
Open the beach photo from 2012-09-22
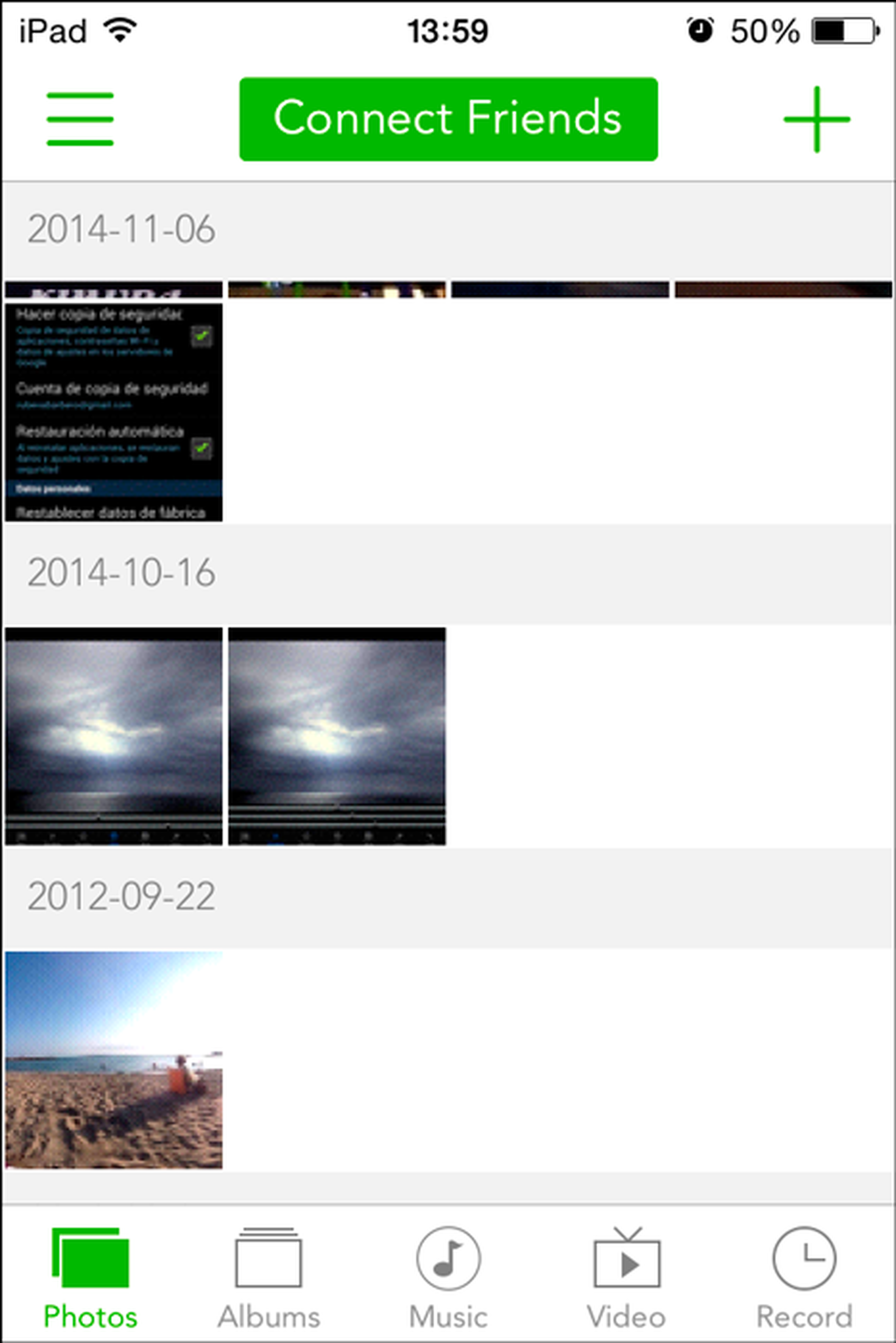114,1060
